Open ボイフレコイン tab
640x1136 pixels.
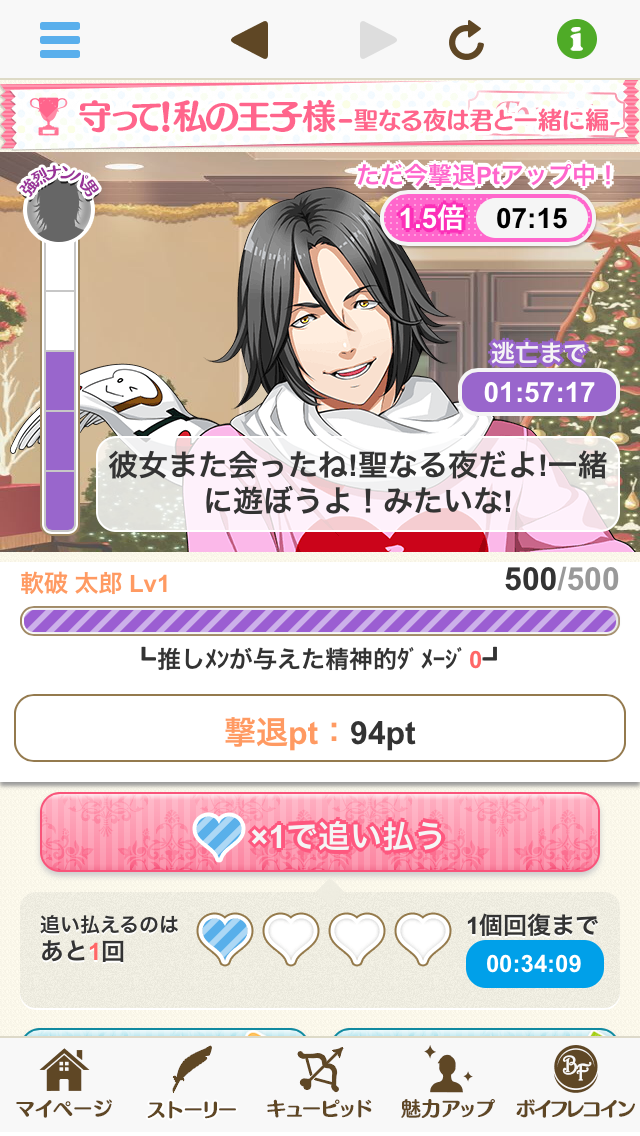pyautogui.click(x=575, y=1085)
